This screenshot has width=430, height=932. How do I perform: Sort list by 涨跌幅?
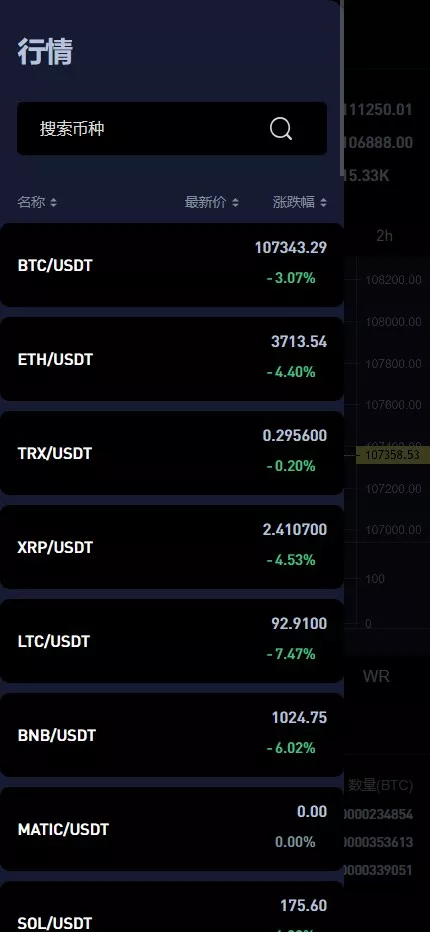point(300,202)
